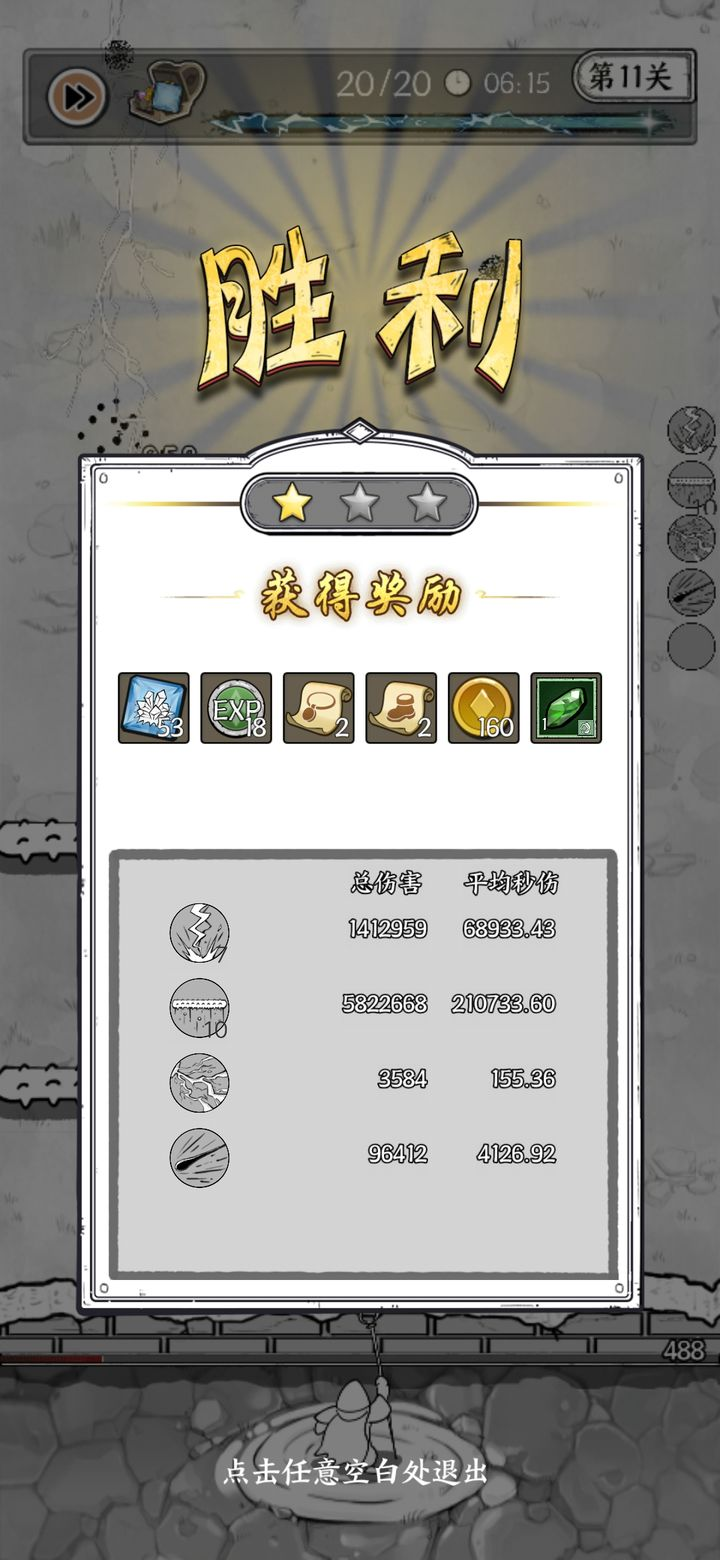Check the gold coin reward of 160
This screenshot has height=1560, width=720.
[x=483, y=708]
